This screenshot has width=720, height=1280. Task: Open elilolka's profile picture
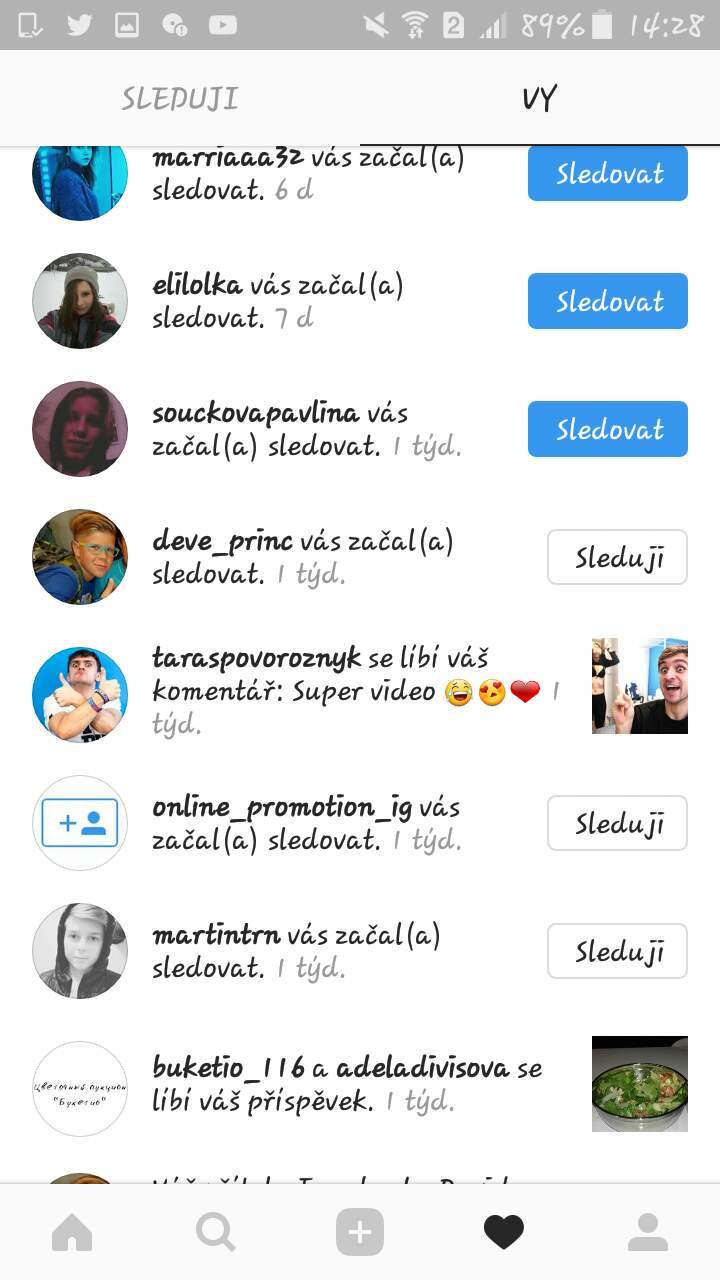coord(80,301)
